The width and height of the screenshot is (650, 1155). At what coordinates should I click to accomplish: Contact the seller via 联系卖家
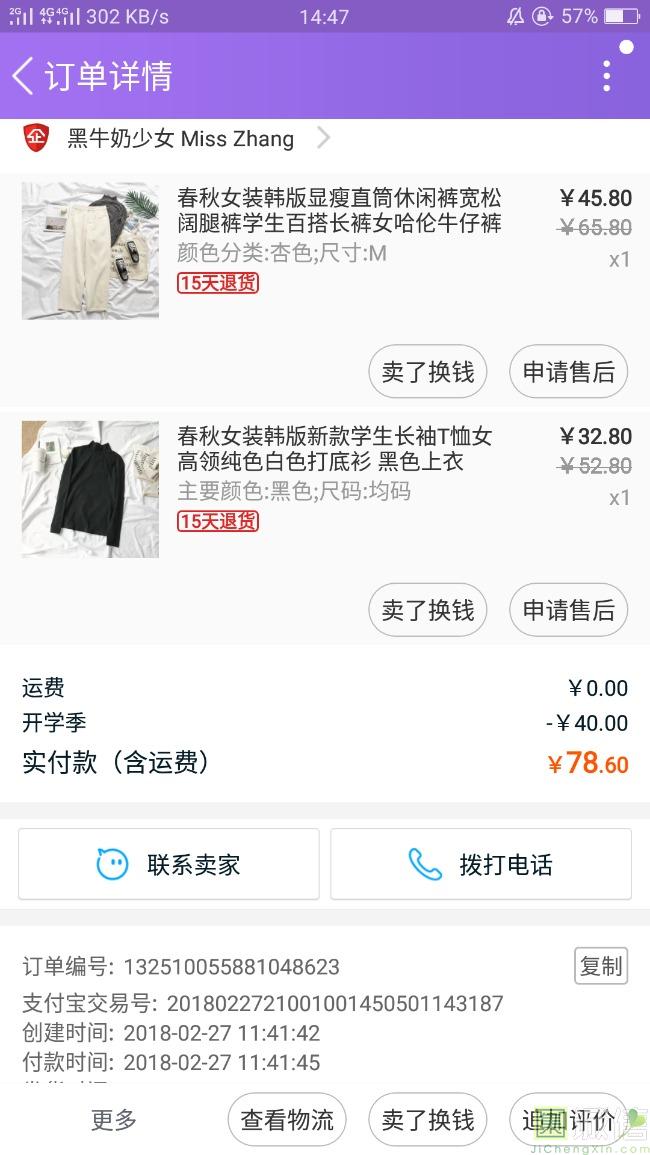(169, 864)
